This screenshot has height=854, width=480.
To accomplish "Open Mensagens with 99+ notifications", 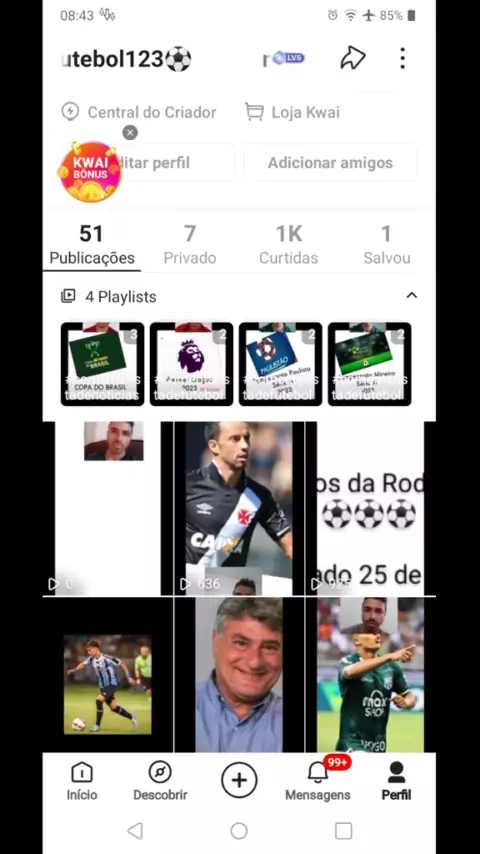I will pyautogui.click(x=318, y=781).
